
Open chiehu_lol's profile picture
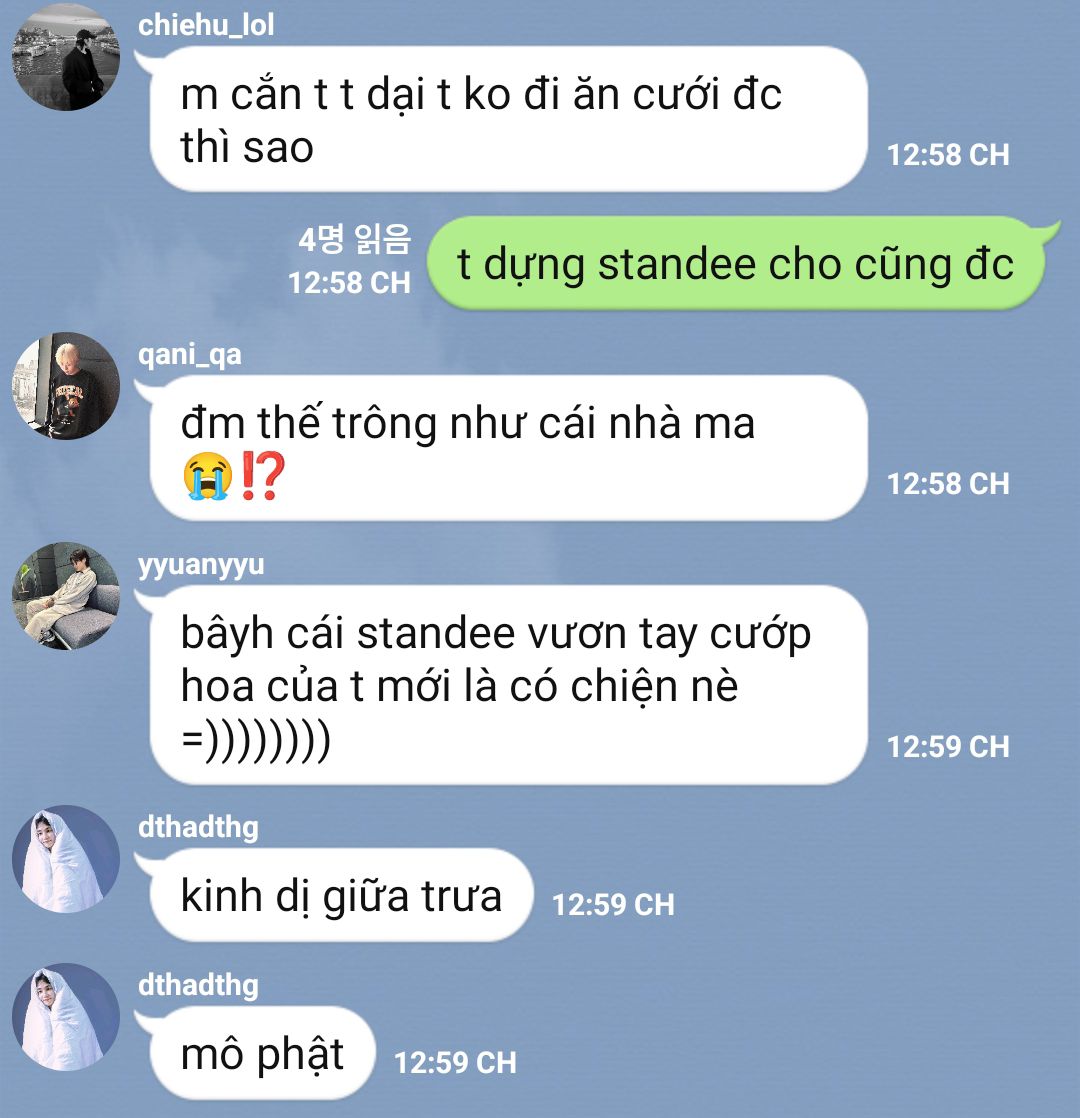(x=66, y=57)
